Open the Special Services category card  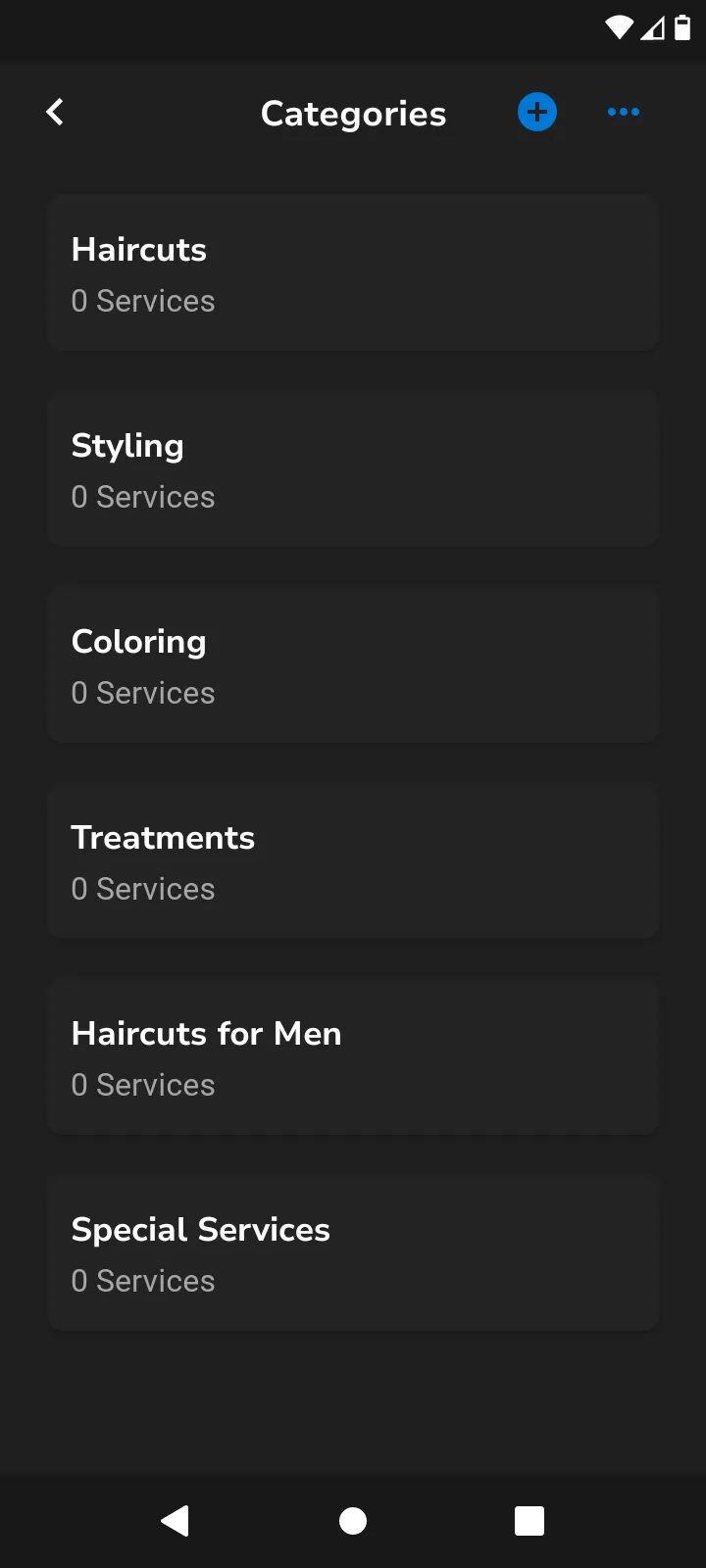coord(353,1252)
